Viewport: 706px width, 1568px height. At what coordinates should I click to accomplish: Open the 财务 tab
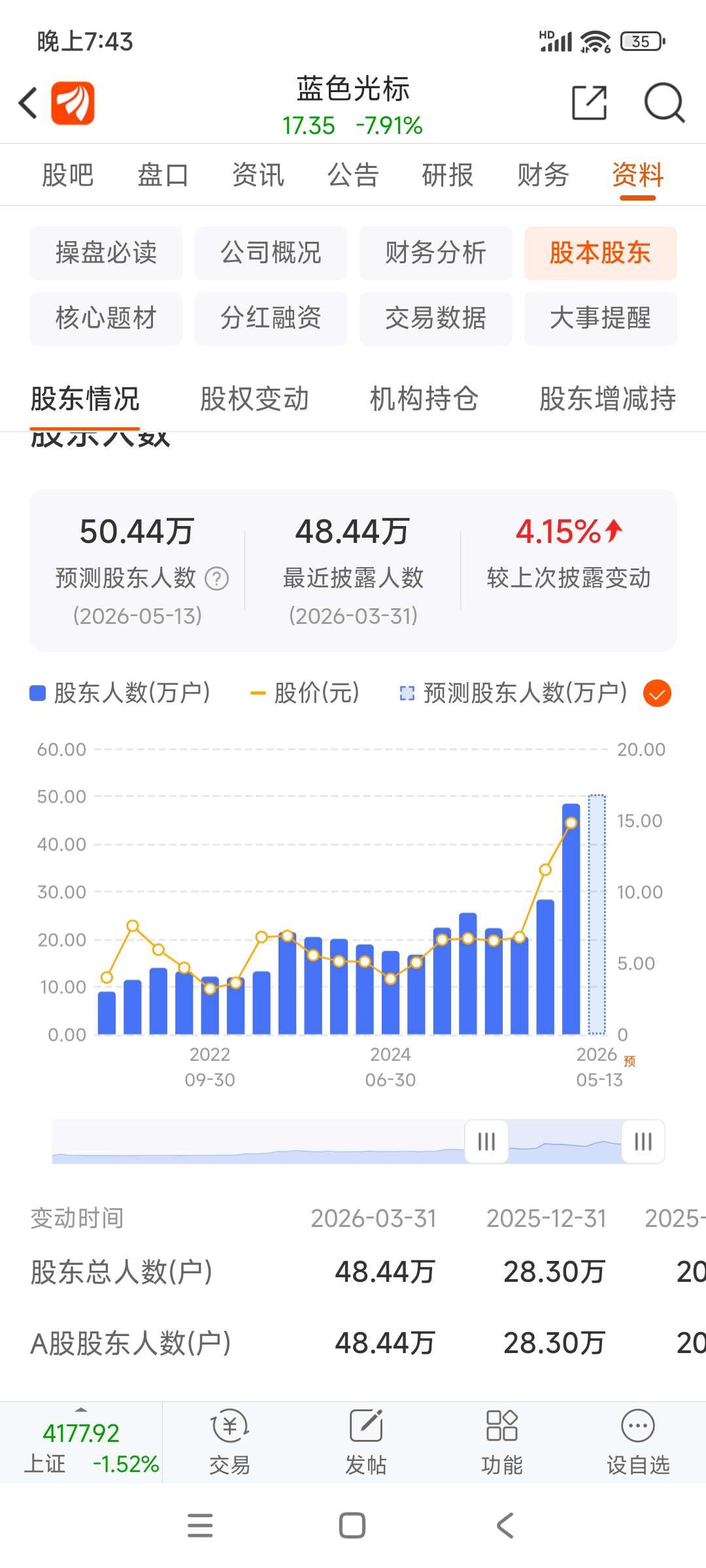pos(543,175)
